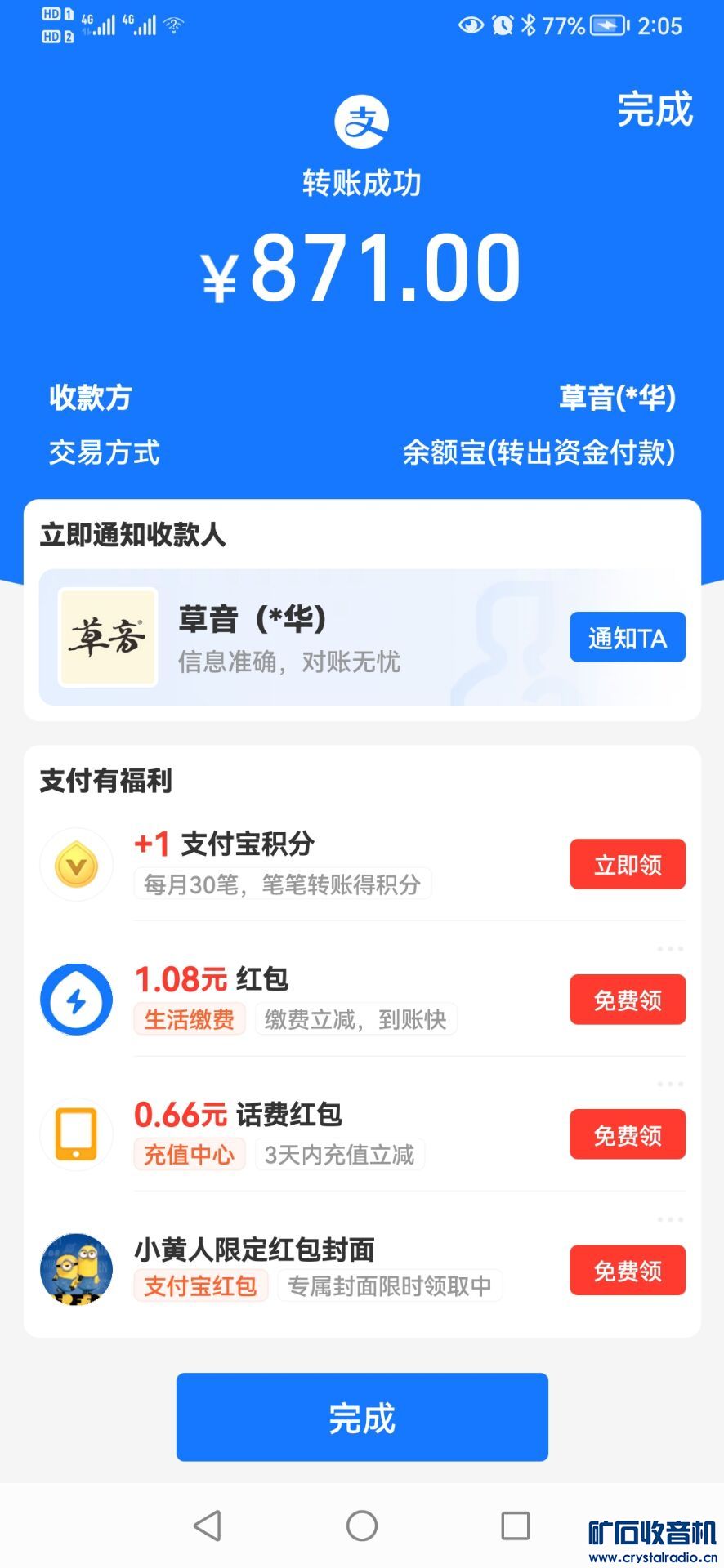Tap the large blue 完成 button
Image resolution: width=724 pixels, height=1568 pixels.
pos(362,1418)
